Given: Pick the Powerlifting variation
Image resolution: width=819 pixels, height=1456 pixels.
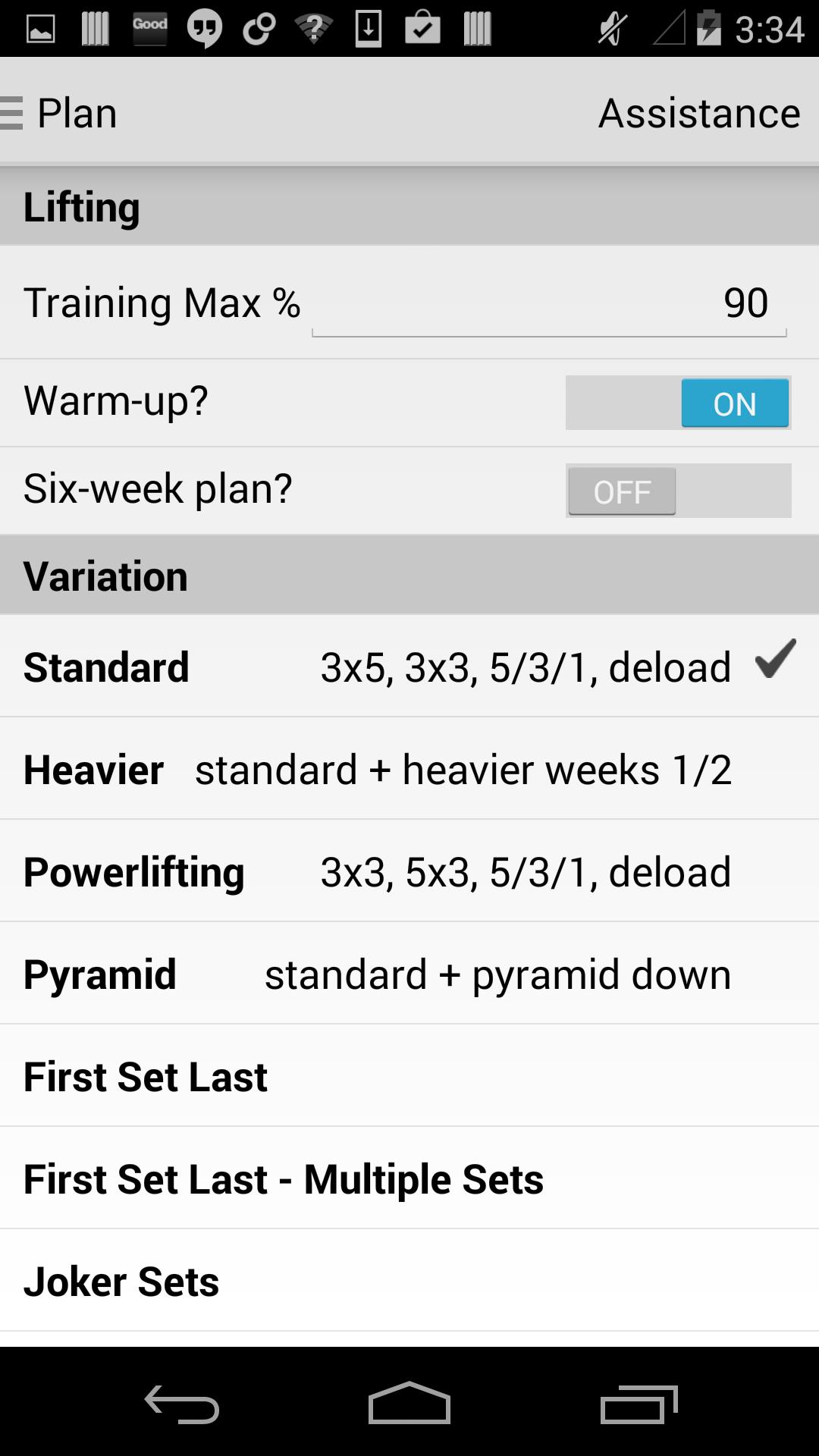Looking at the screenshot, I should pos(409,871).
